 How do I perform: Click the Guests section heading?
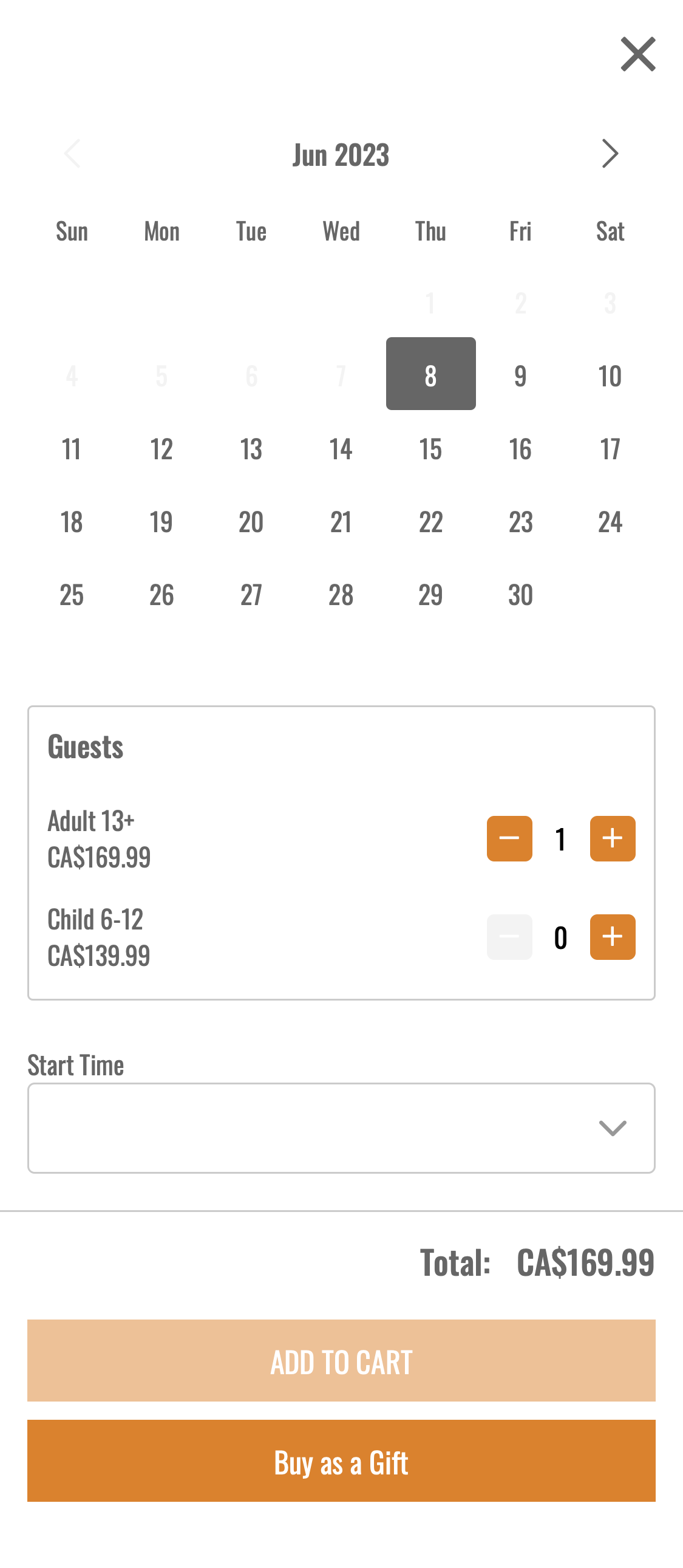click(86, 747)
